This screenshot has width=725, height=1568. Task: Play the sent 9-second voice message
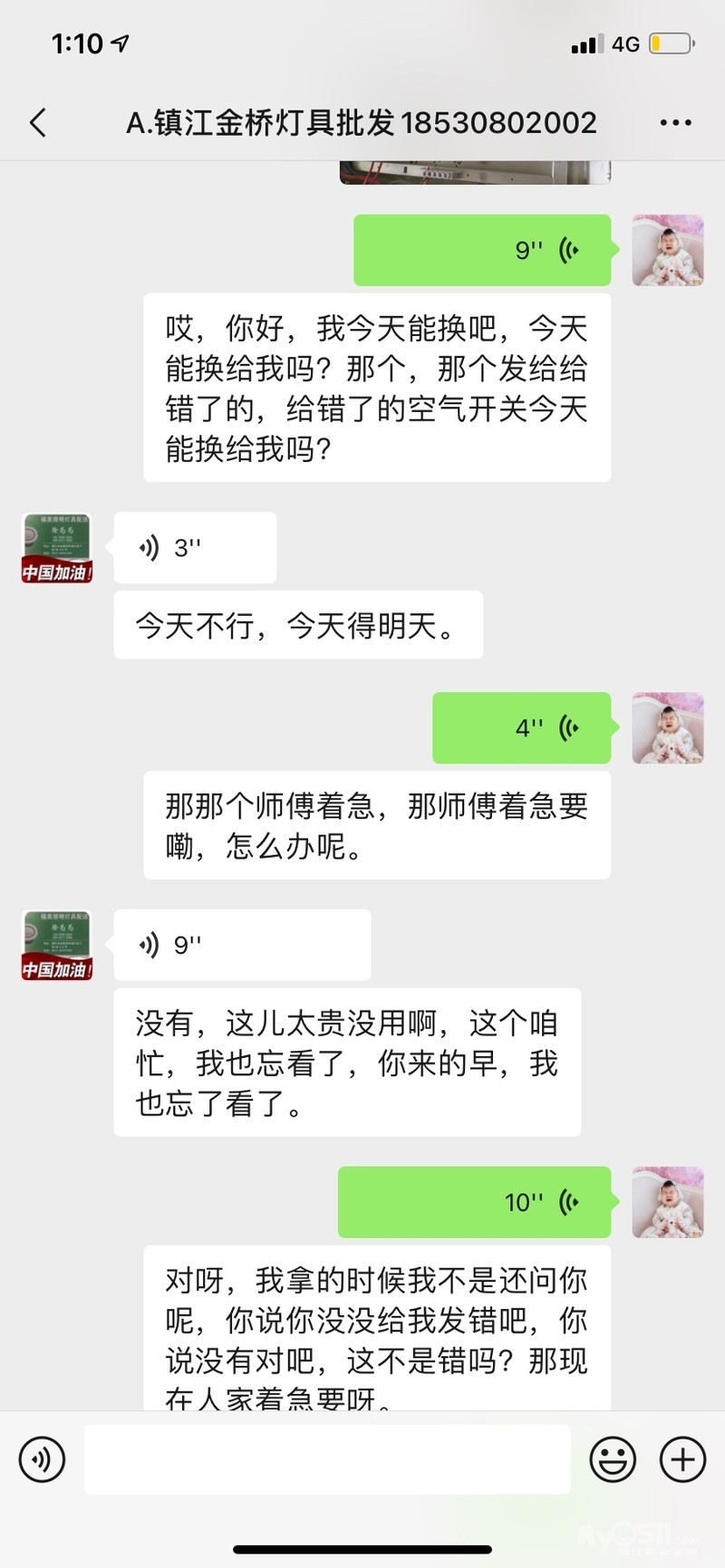[482, 250]
